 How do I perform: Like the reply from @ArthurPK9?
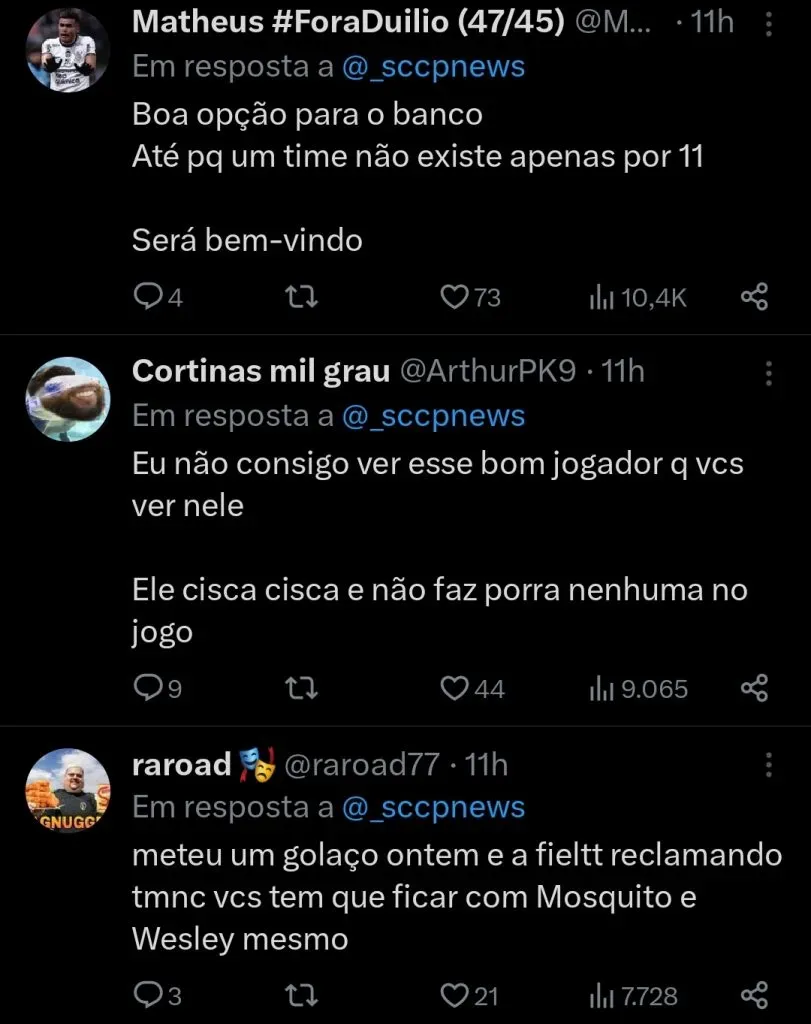(455, 688)
